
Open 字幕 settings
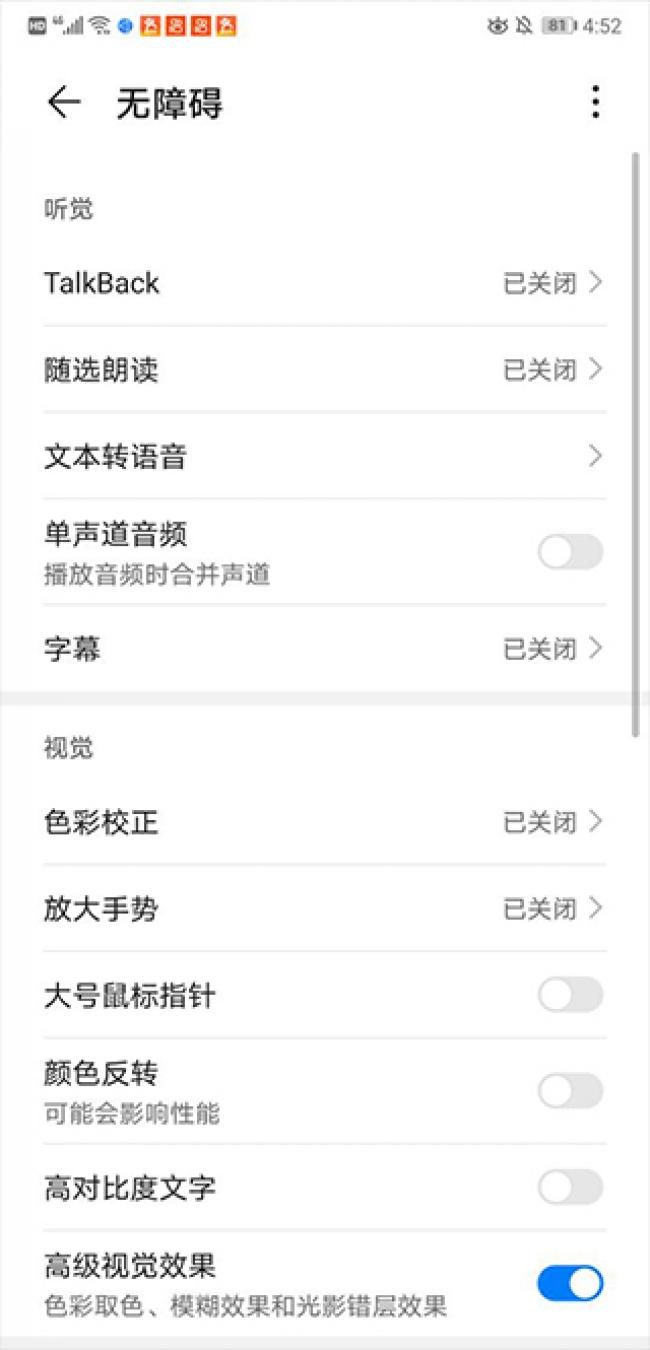pyautogui.click(x=324, y=649)
